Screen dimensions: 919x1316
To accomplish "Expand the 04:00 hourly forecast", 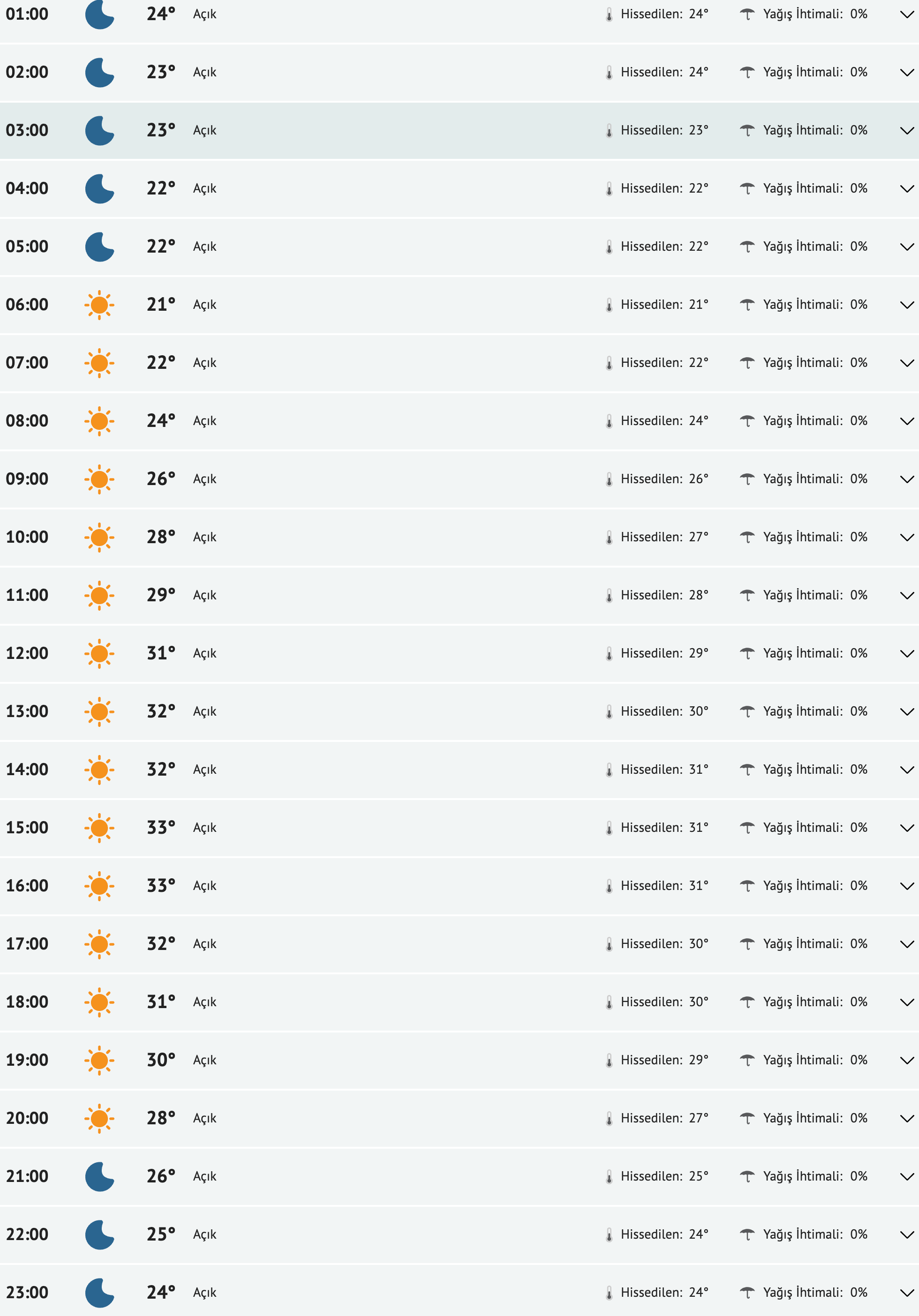I will pyautogui.click(x=906, y=188).
